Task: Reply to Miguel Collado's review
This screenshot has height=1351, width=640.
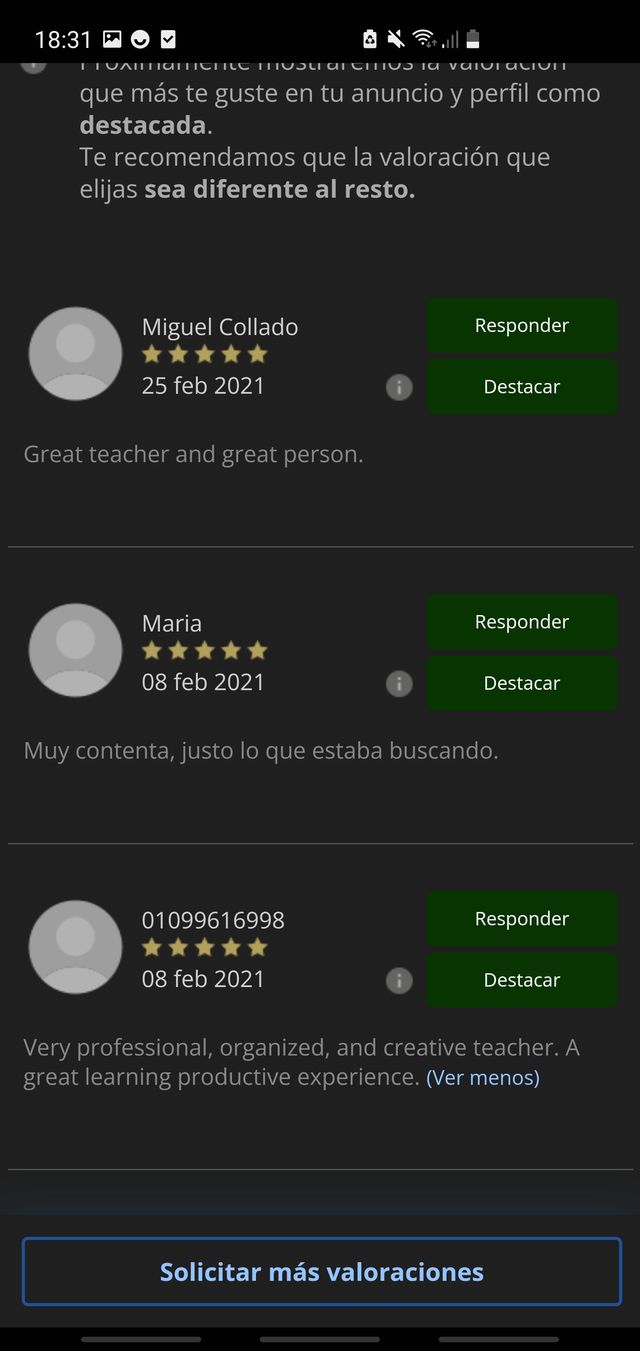Action: [521, 325]
